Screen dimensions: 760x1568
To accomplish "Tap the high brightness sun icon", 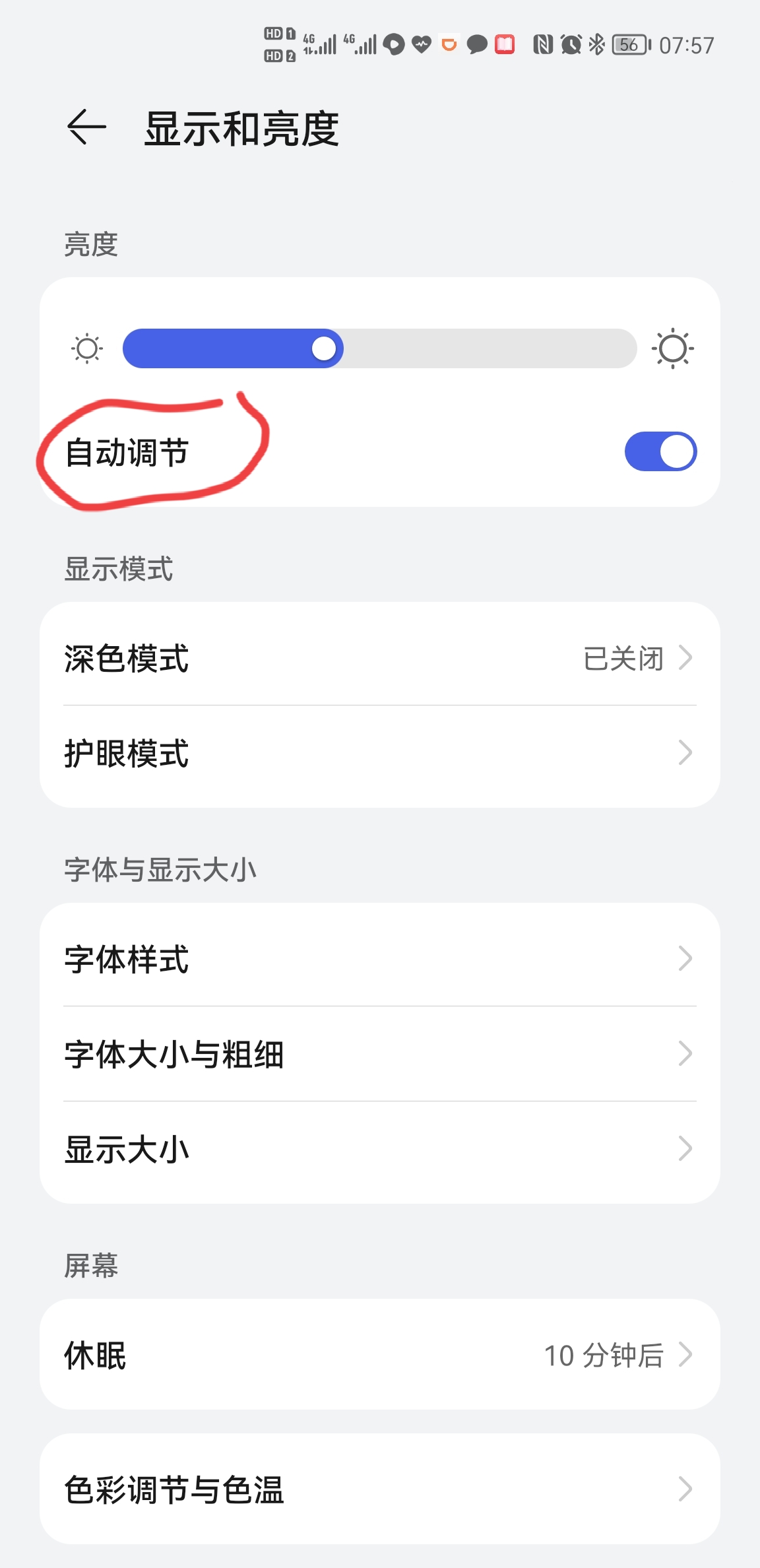I will coord(674,348).
